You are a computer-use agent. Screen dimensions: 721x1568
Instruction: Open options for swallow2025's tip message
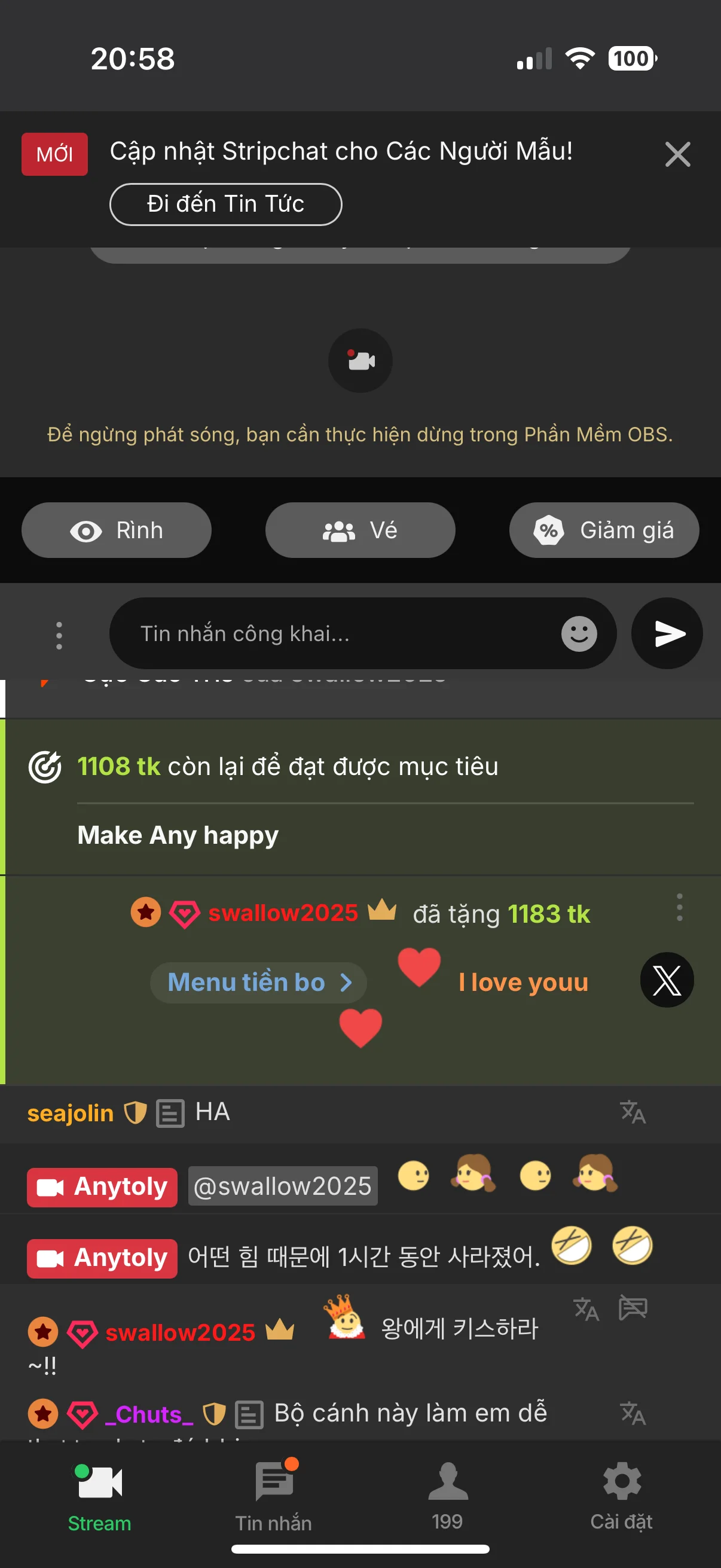pos(679,907)
